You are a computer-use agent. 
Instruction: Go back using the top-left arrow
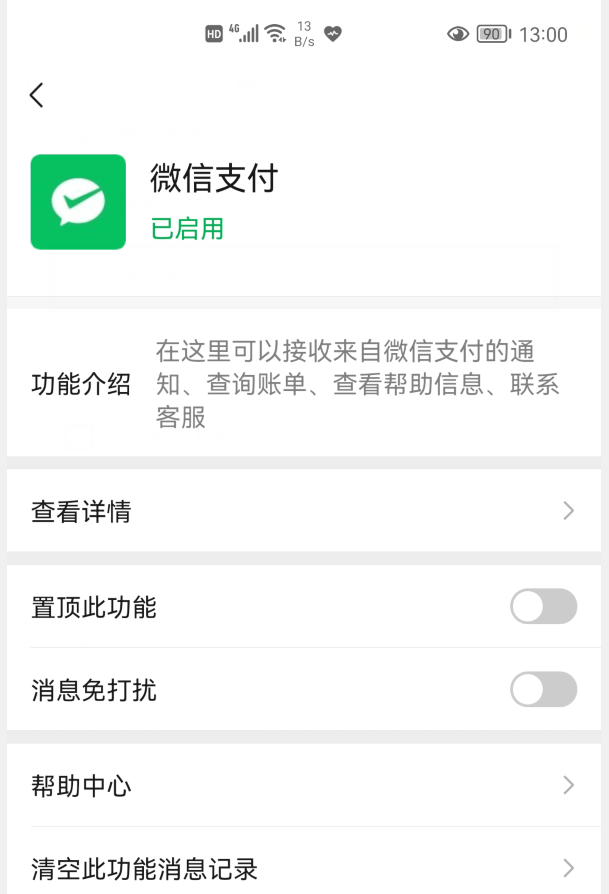click(37, 95)
